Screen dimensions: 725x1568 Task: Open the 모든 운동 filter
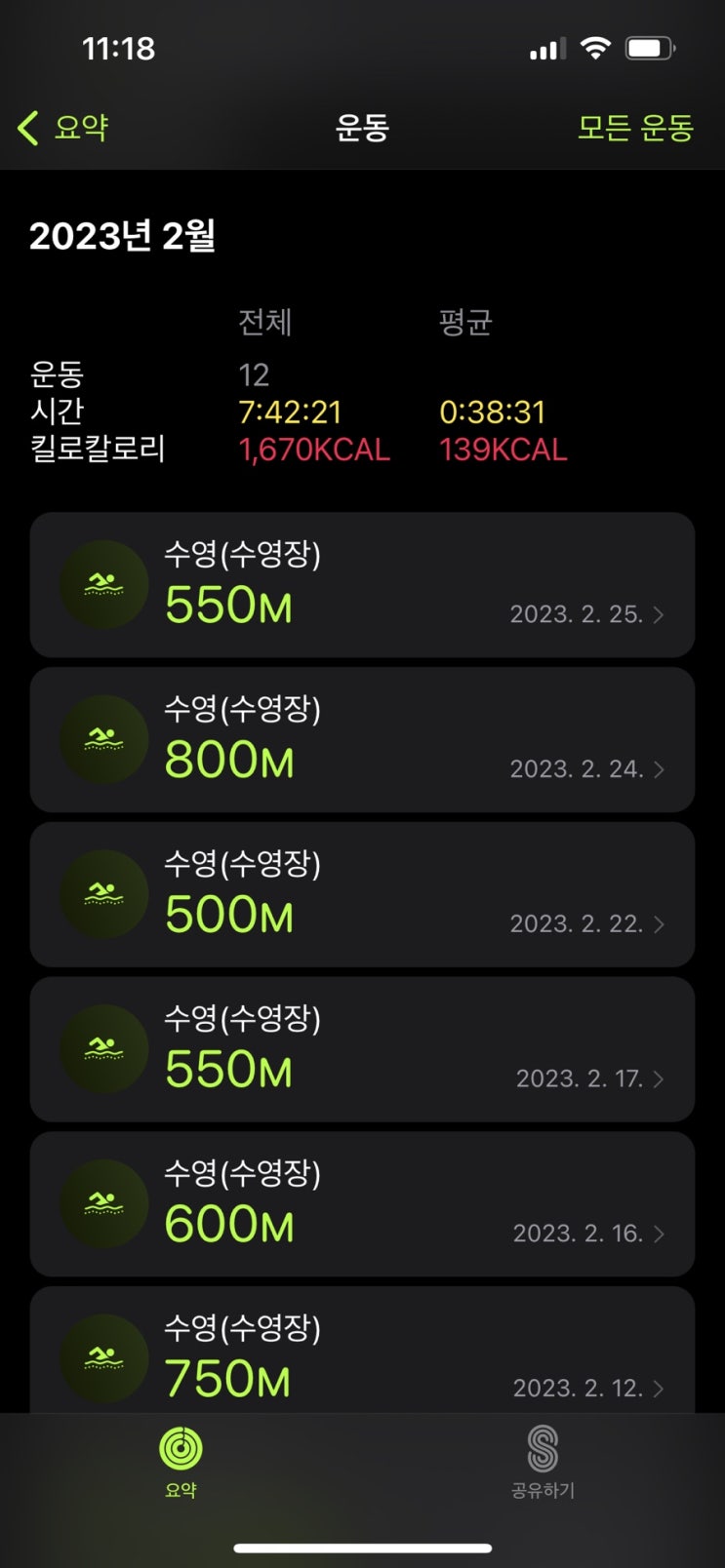(635, 128)
